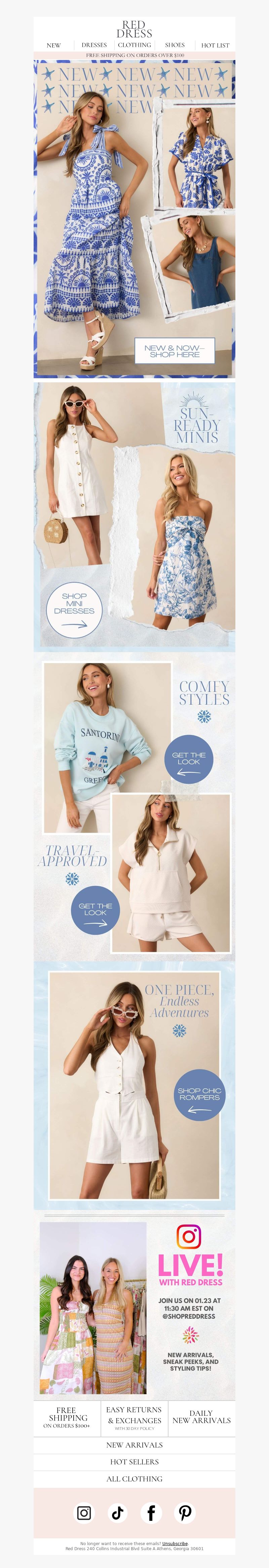
Task: Open the Instagram social icon
Action: [84, 1513]
